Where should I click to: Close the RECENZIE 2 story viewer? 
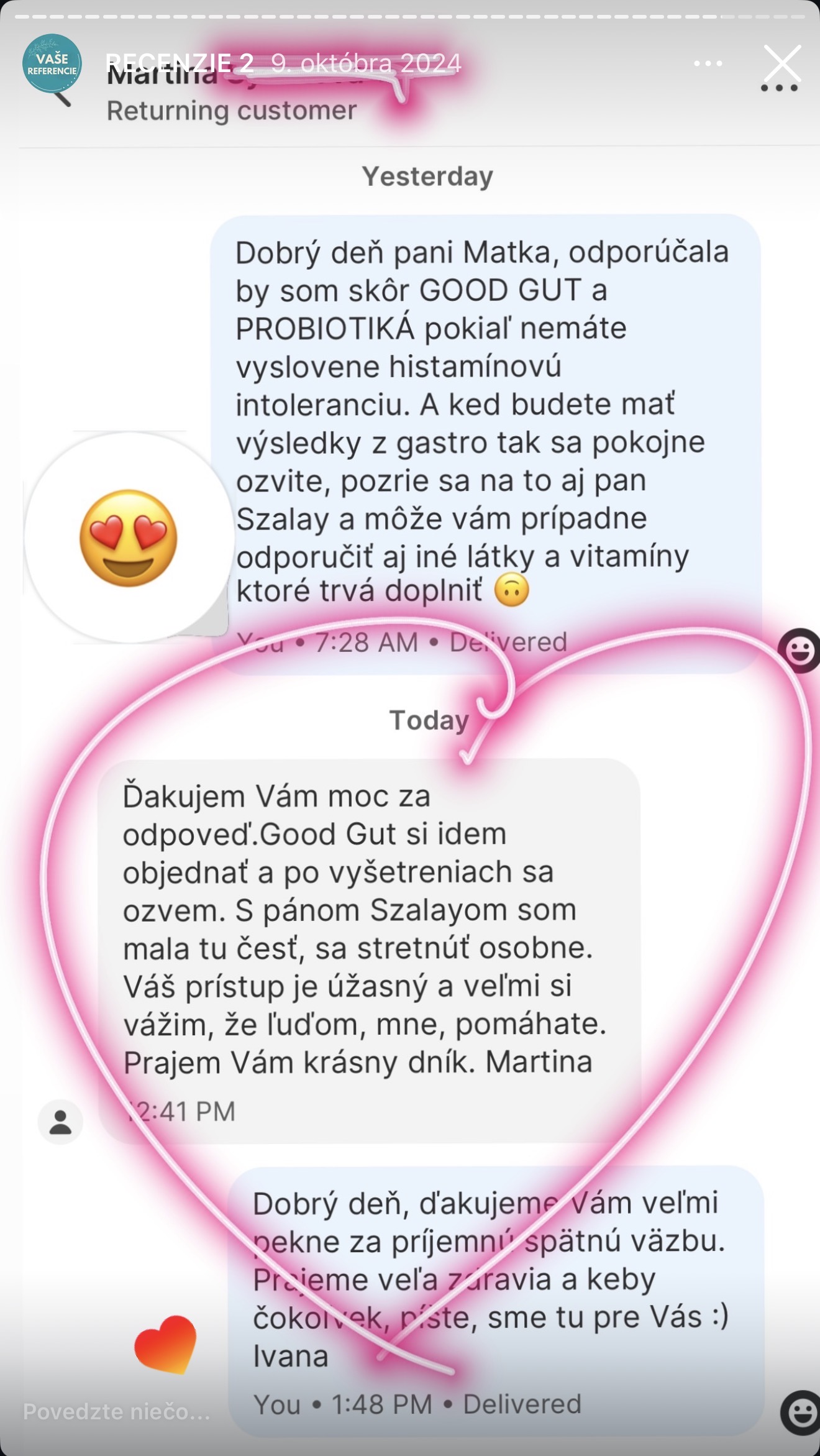pos(781,63)
